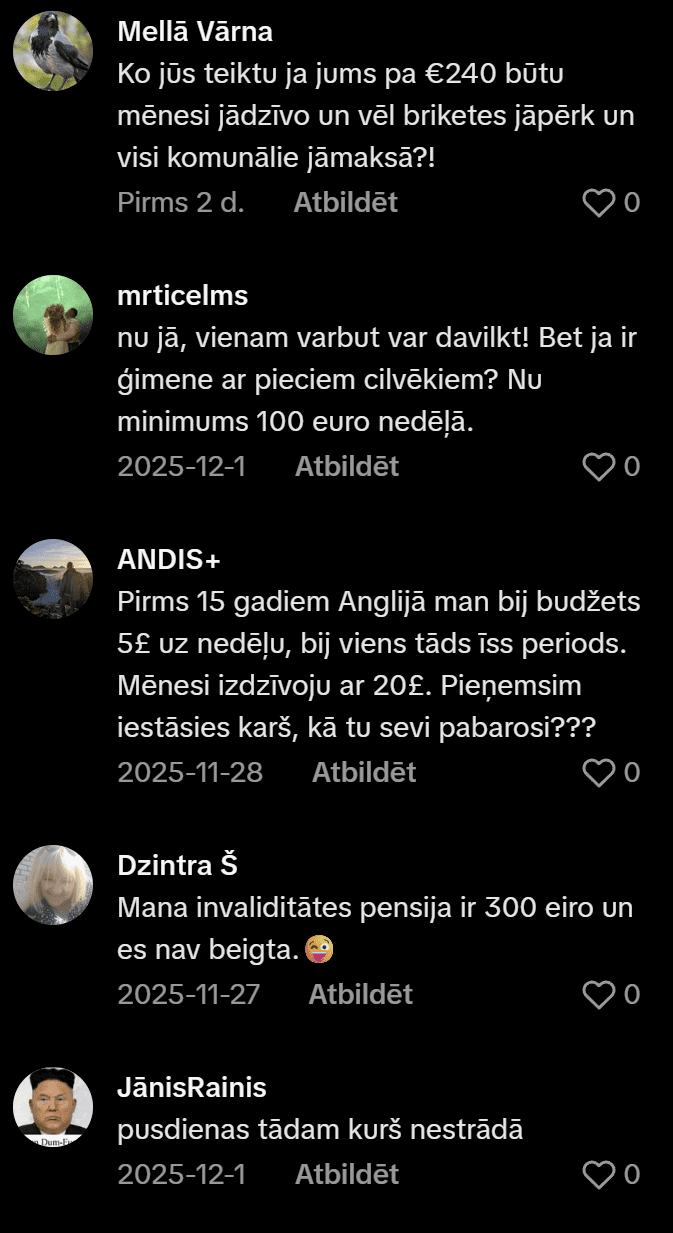This screenshot has height=1233, width=673.
Task: Like the comment by mrticelms
Action: click(598, 467)
